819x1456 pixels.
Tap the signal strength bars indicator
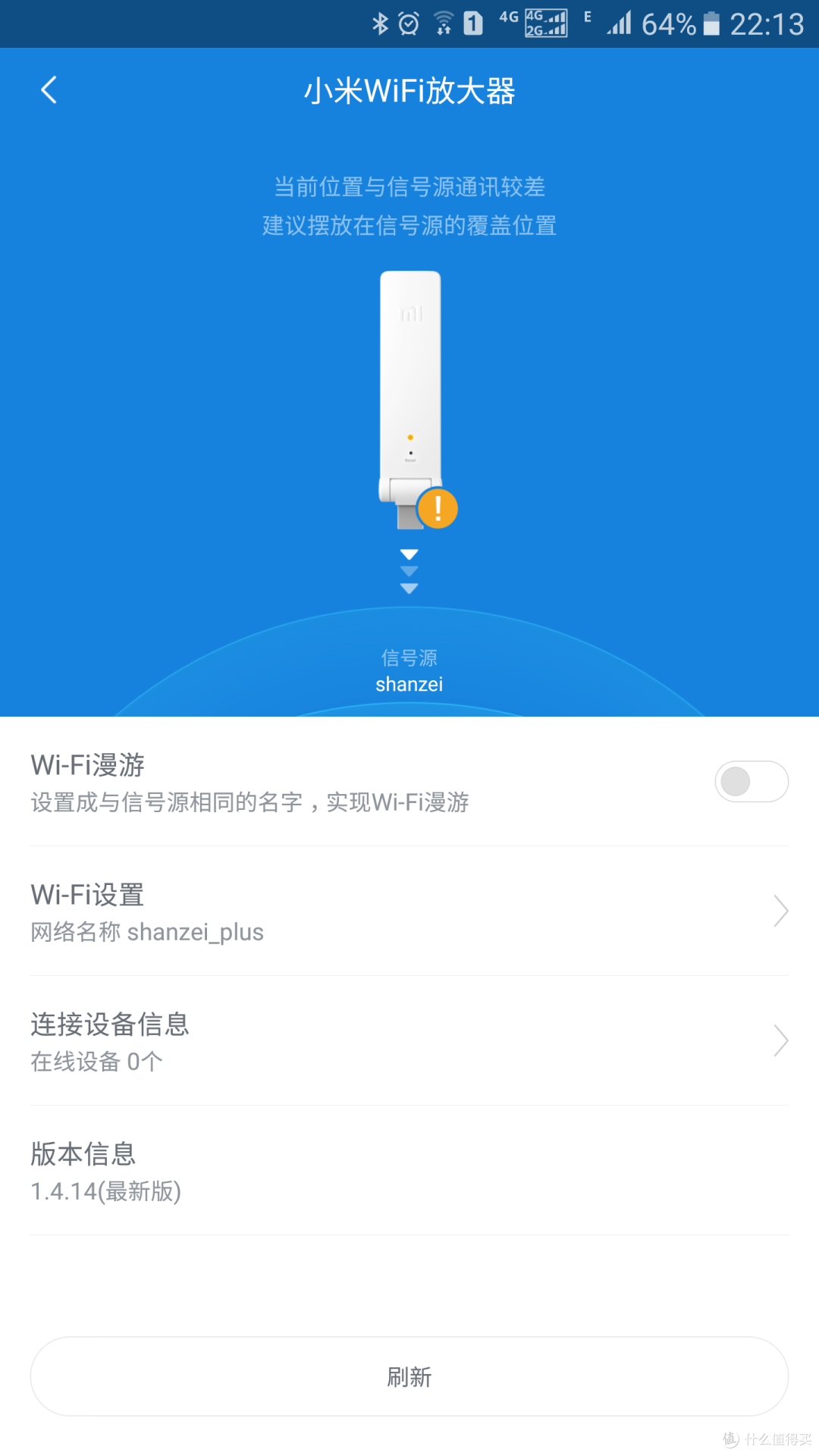617,23
